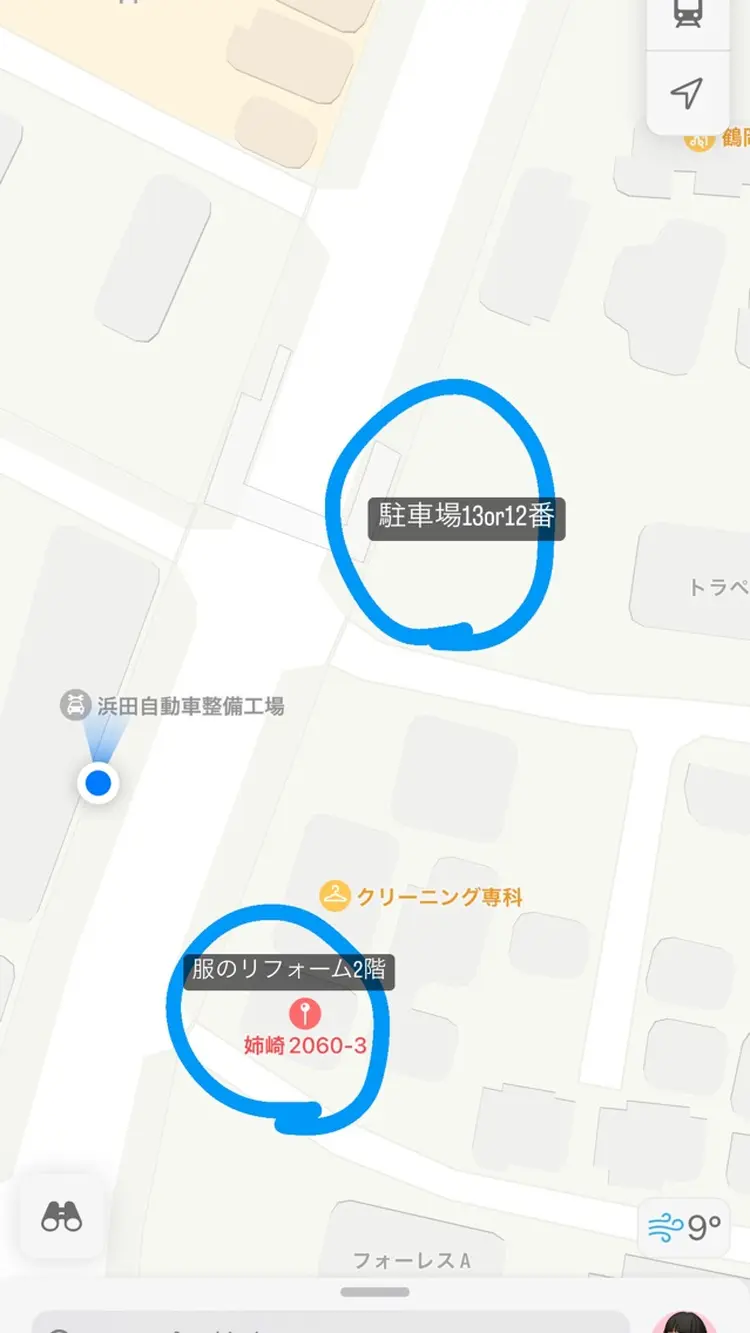Toggle current location tracking via blue dot
750x1333 pixels.
[97, 783]
